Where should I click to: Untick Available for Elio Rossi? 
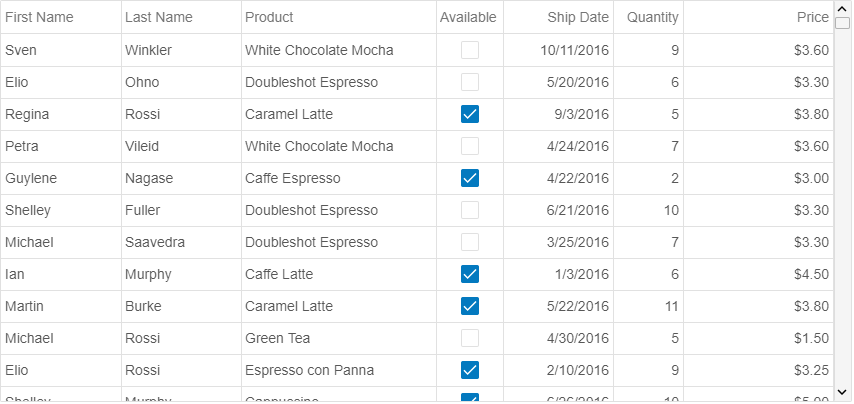coord(470,370)
